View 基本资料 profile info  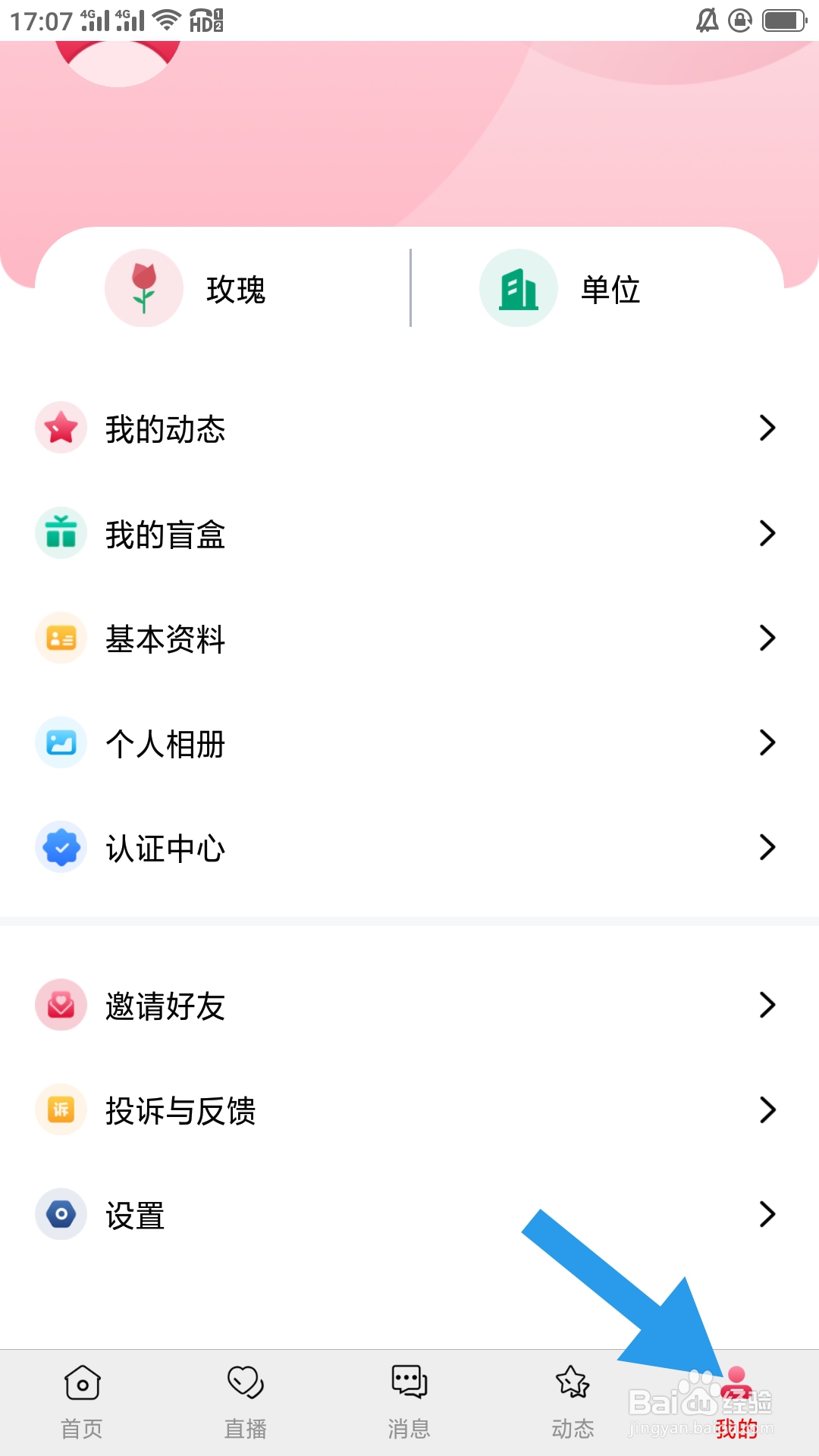[409, 639]
